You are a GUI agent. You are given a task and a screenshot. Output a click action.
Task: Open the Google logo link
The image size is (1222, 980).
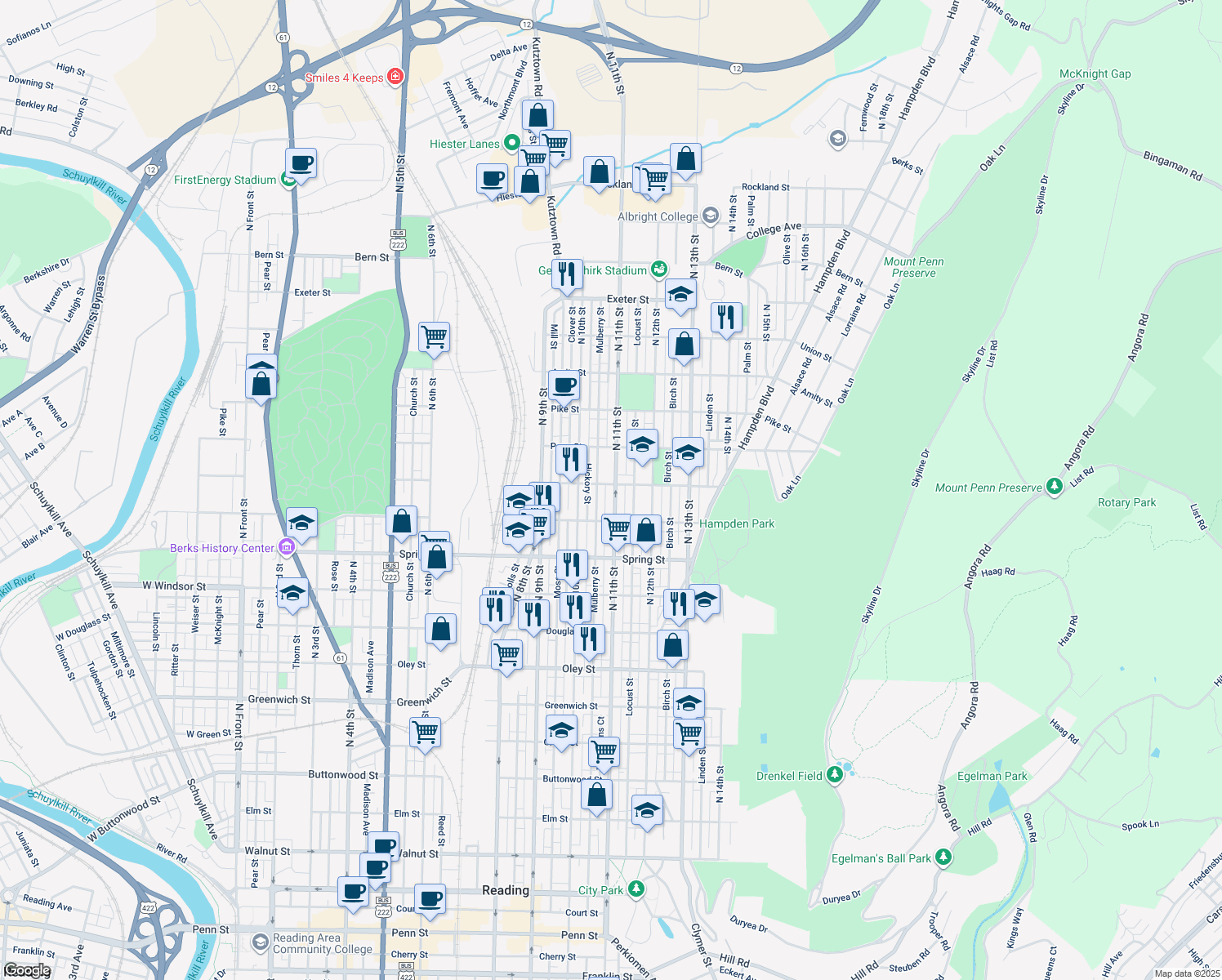click(x=27, y=970)
